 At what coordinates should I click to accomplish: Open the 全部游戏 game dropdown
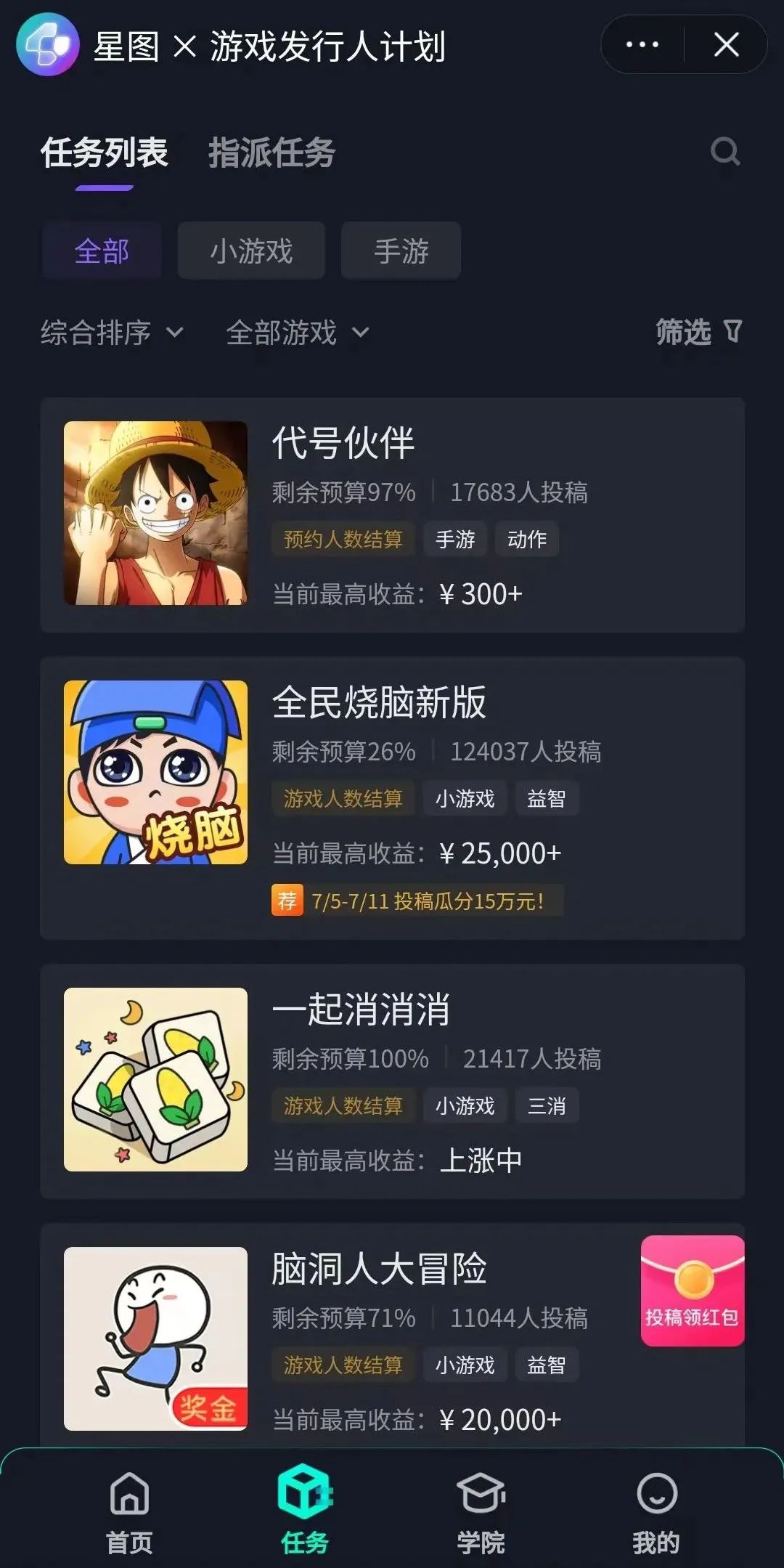coord(298,333)
